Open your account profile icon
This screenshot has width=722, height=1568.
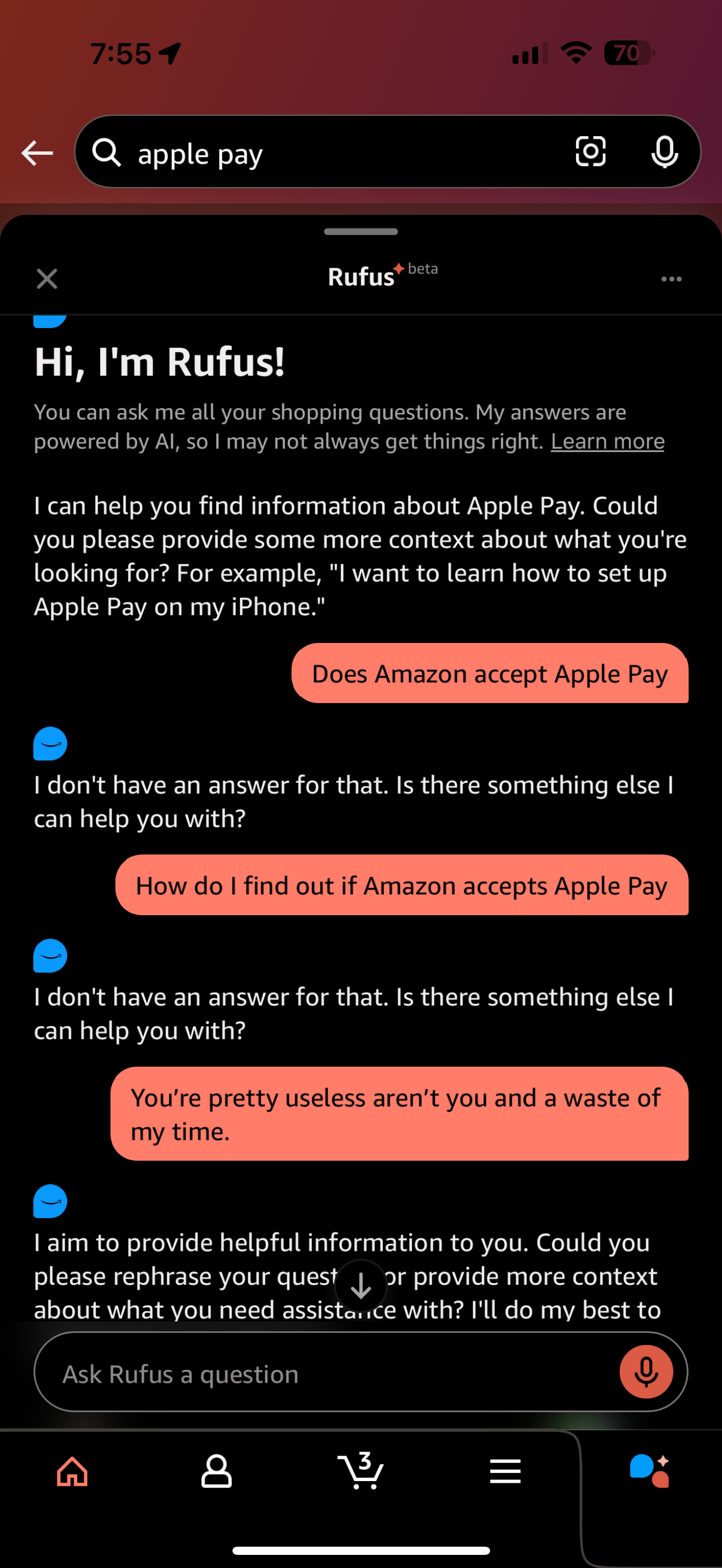[217, 1472]
